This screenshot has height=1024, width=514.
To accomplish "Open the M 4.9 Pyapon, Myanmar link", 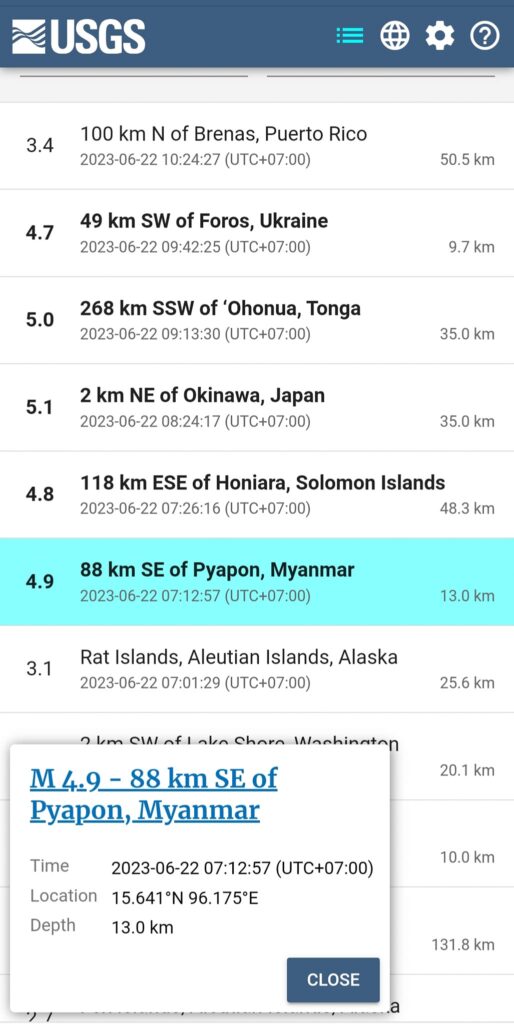I will pyautogui.click(x=153, y=795).
